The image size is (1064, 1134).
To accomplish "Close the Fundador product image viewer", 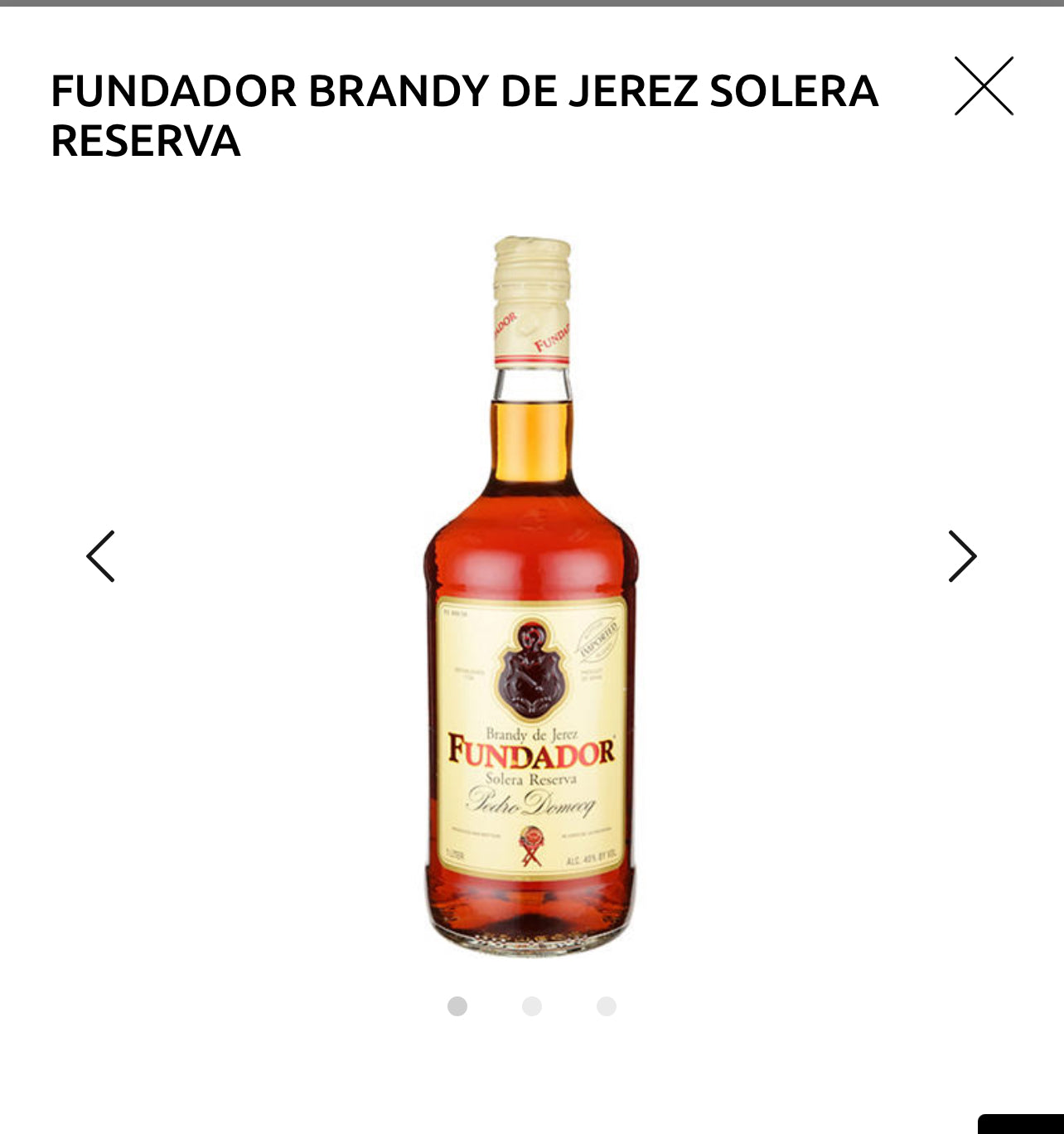I will coord(984,86).
